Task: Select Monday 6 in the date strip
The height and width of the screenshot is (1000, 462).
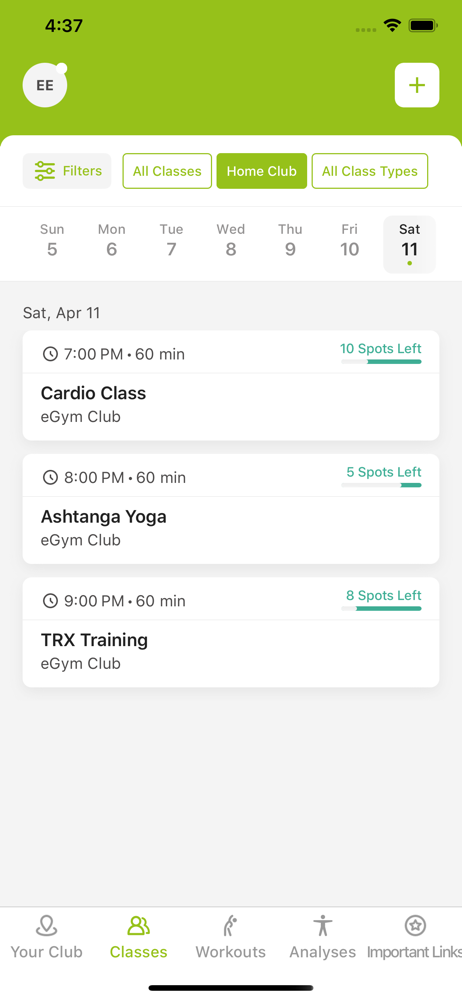Action: [112, 240]
